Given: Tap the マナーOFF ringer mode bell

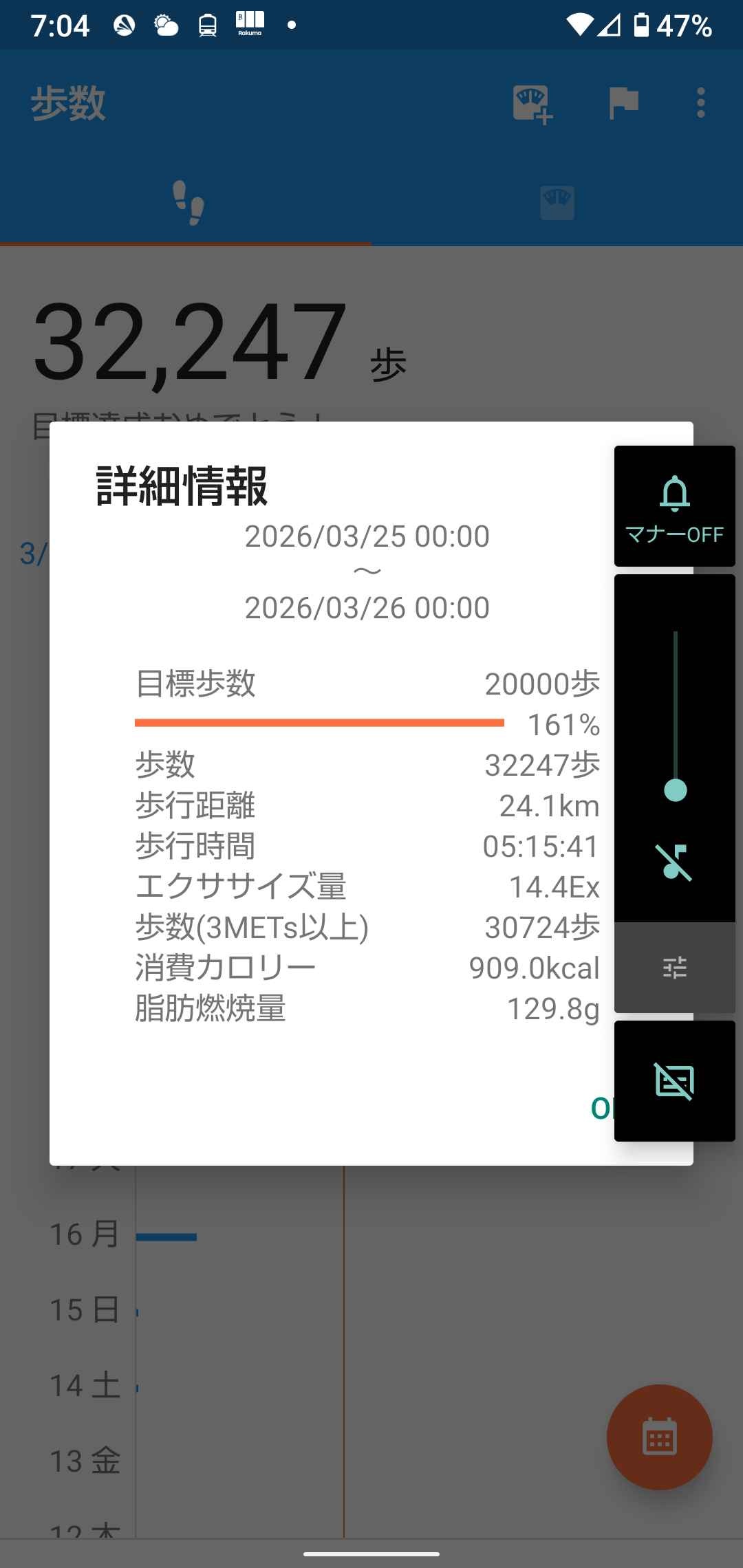Looking at the screenshot, I should 674,505.
